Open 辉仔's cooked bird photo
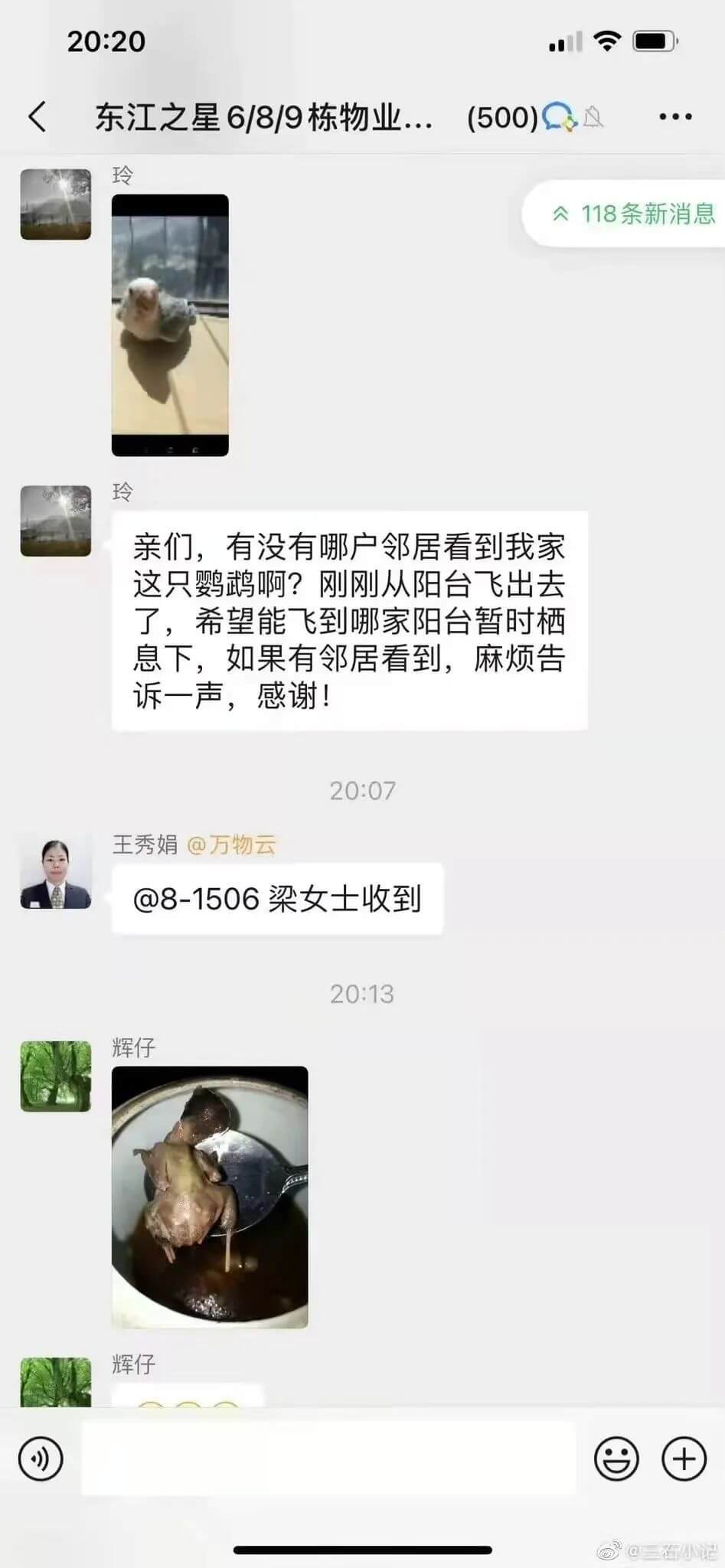The width and height of the screenshot is (725, 1568). (x=210, y=1197)
